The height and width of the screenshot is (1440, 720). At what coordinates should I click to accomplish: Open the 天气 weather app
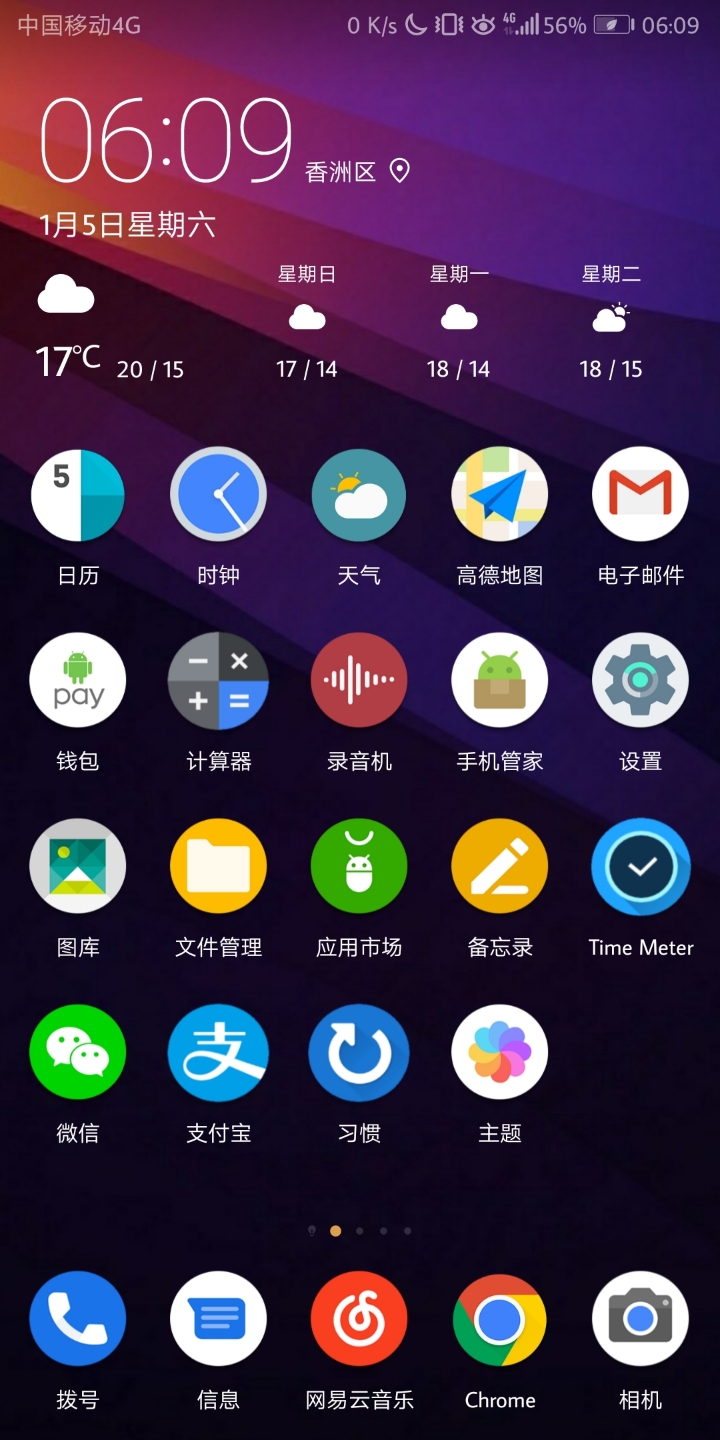(x=359, y=495)
